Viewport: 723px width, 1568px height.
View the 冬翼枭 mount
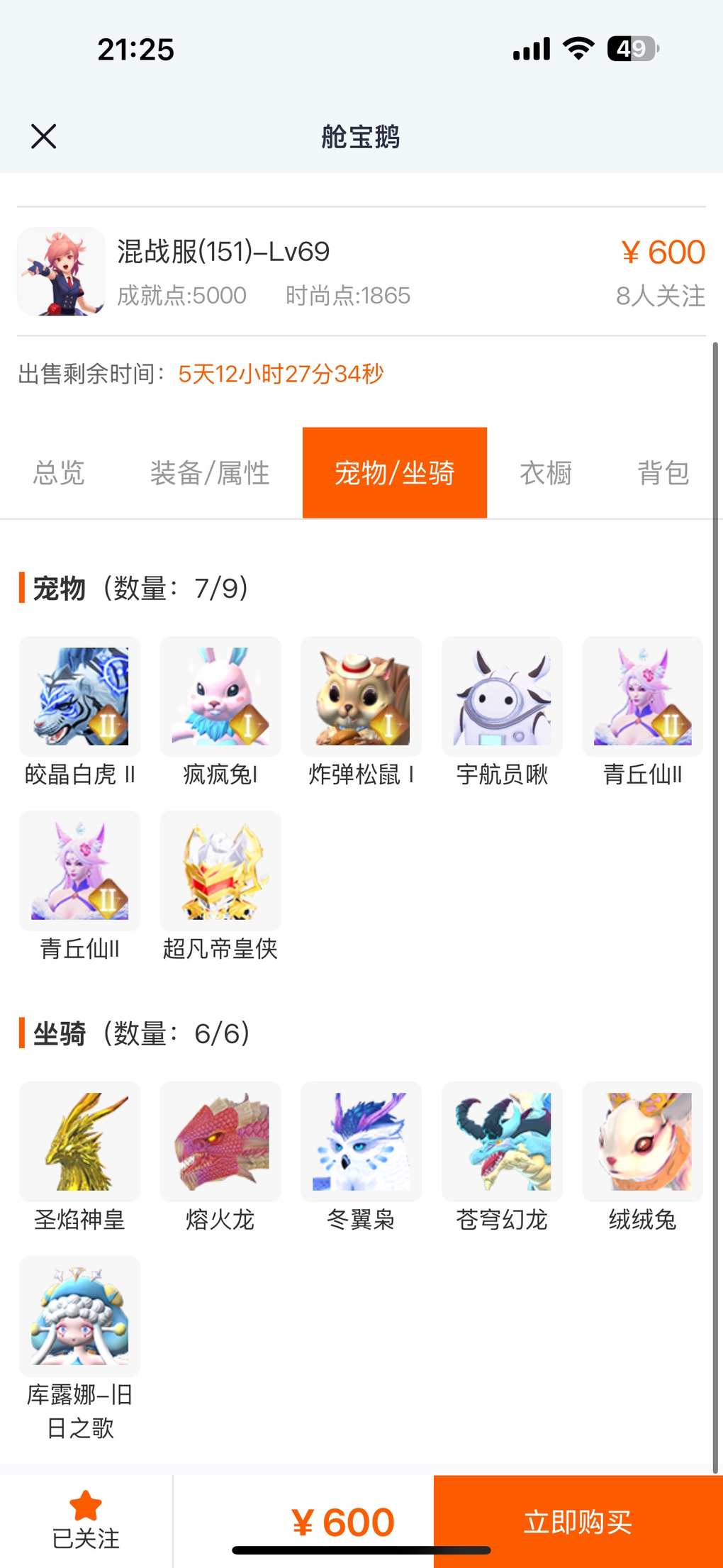coord(361,1141)
